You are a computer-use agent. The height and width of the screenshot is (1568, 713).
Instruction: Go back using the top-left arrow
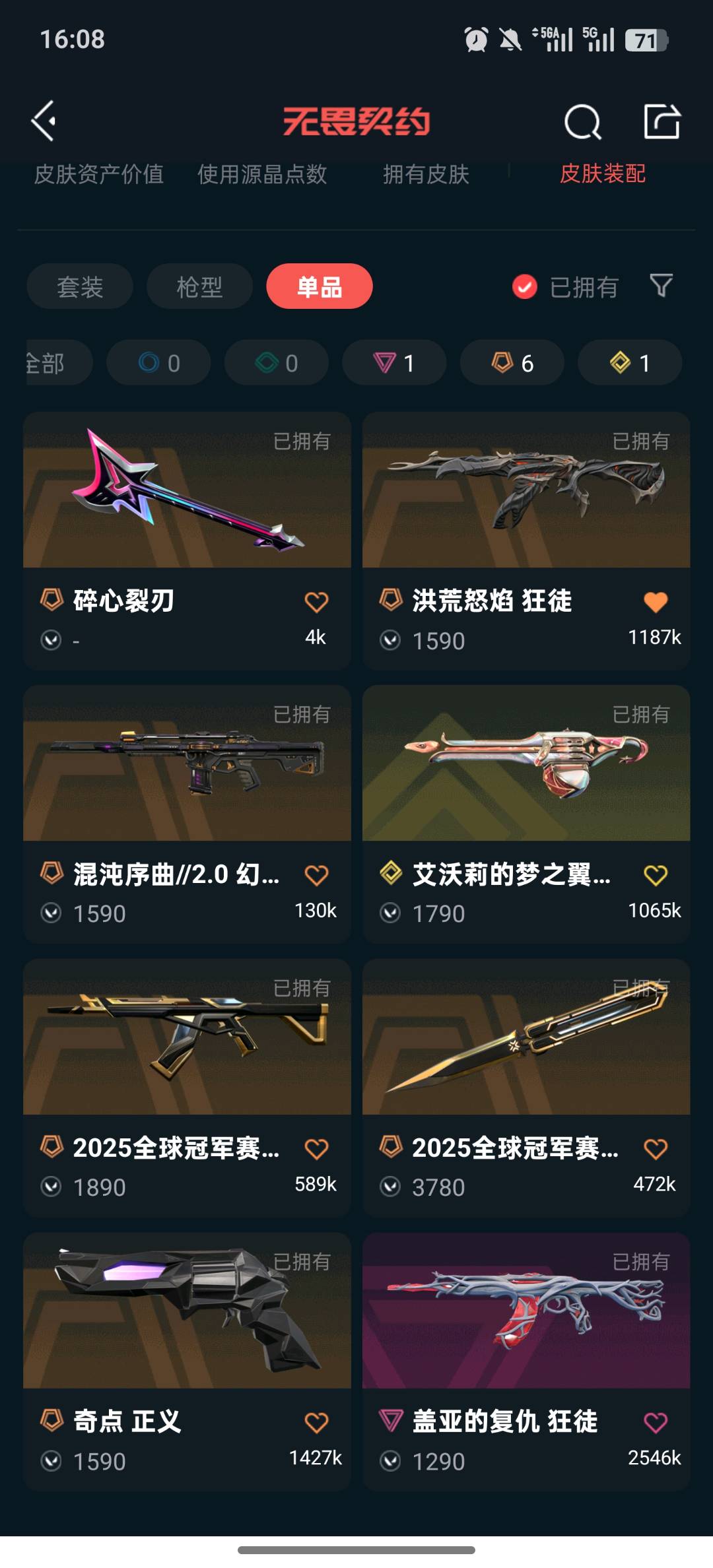coord(44,121)
